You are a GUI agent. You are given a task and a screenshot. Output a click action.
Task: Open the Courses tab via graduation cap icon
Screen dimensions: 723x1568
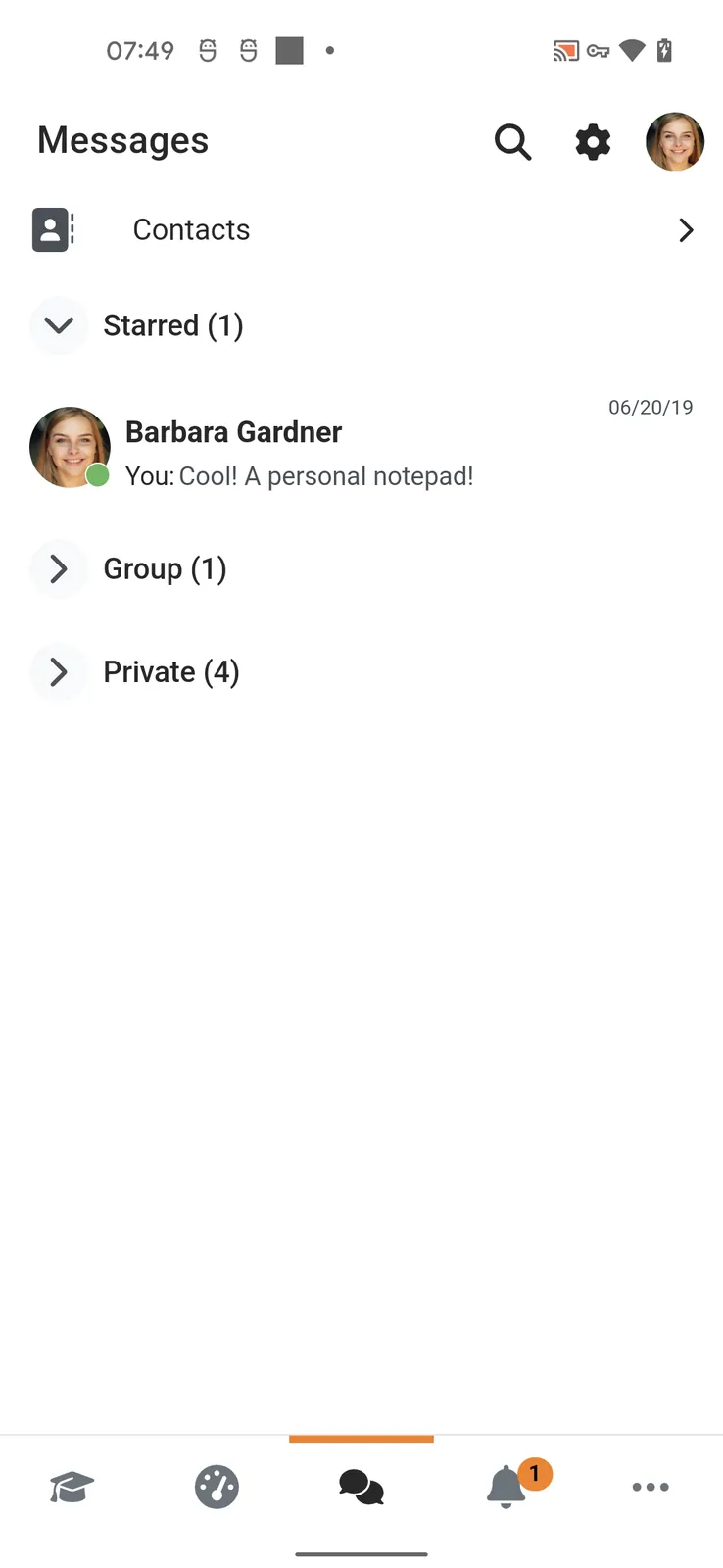tap(69, 1487)
